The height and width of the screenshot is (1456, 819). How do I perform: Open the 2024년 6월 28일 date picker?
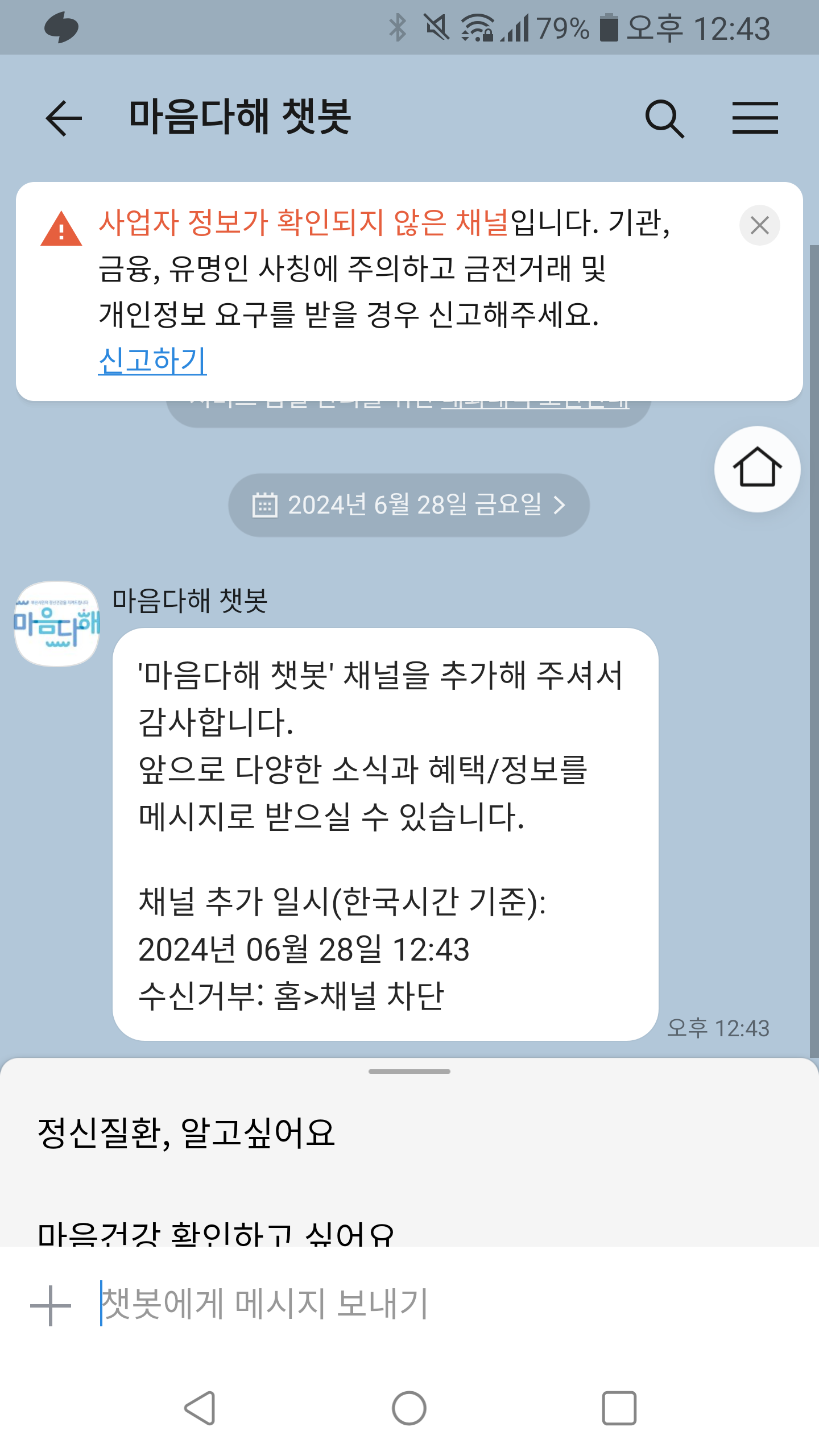tap(408, 505)
